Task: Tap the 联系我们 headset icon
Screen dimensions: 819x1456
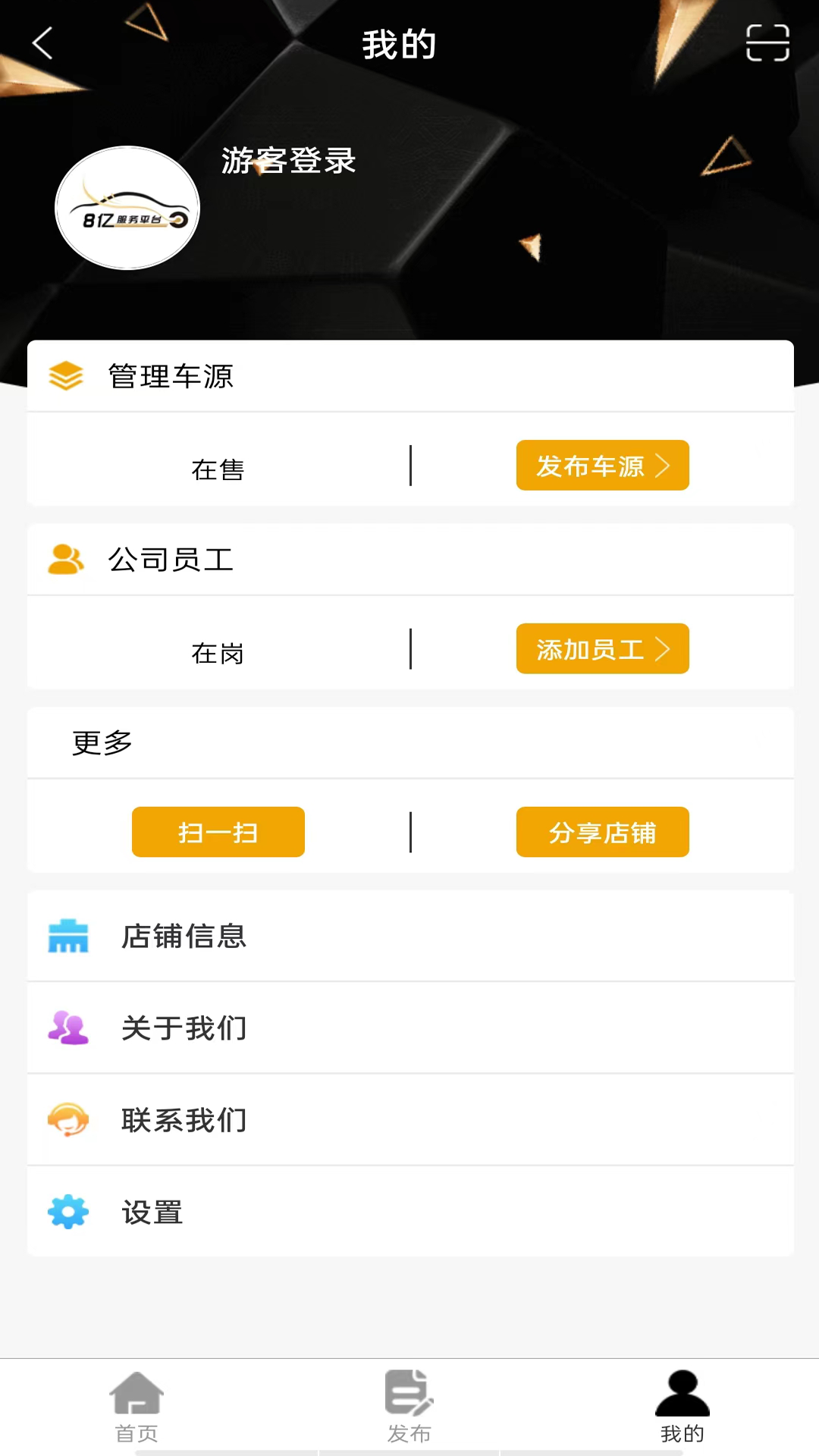Action: (68, 1120)
